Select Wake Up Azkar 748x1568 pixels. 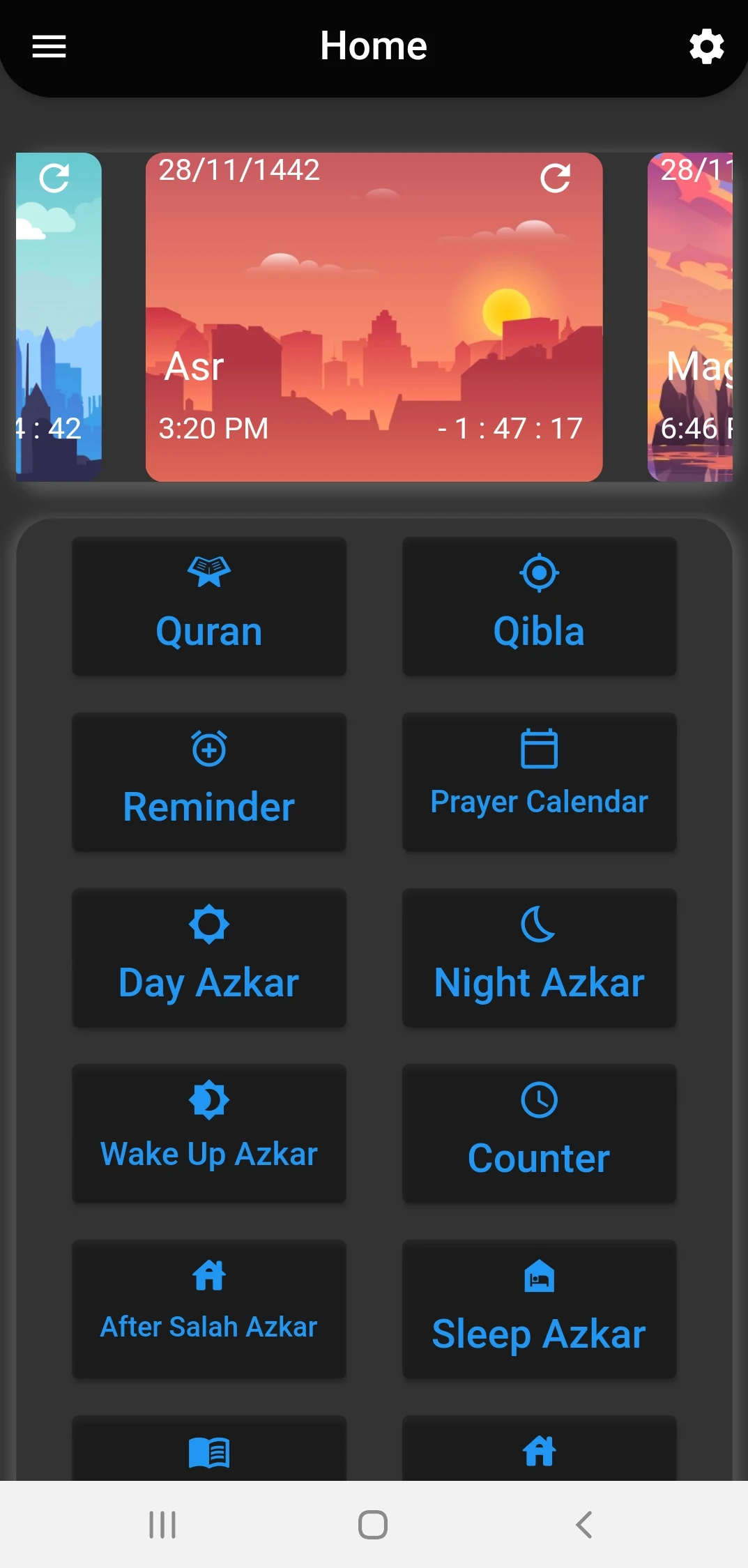[x=209, y=1133]
